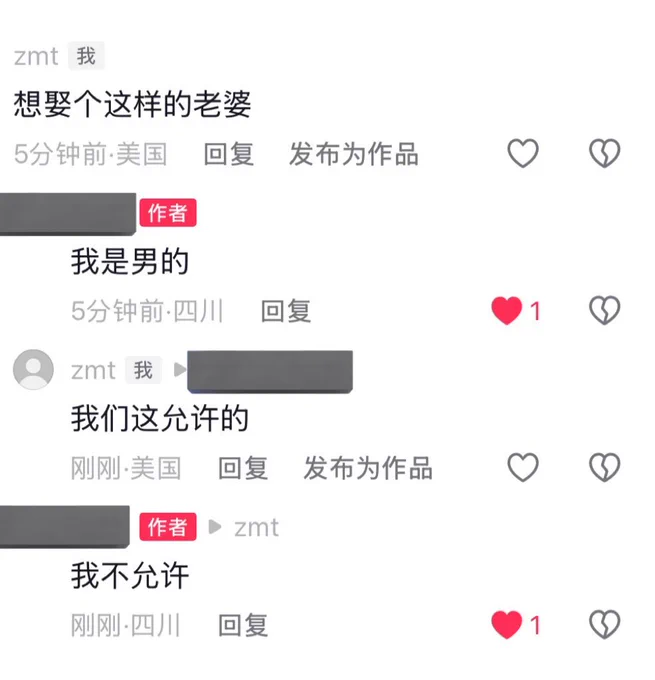
Task: Open zmt's avatar beside 我们这允许的
Action: [33, 370]
